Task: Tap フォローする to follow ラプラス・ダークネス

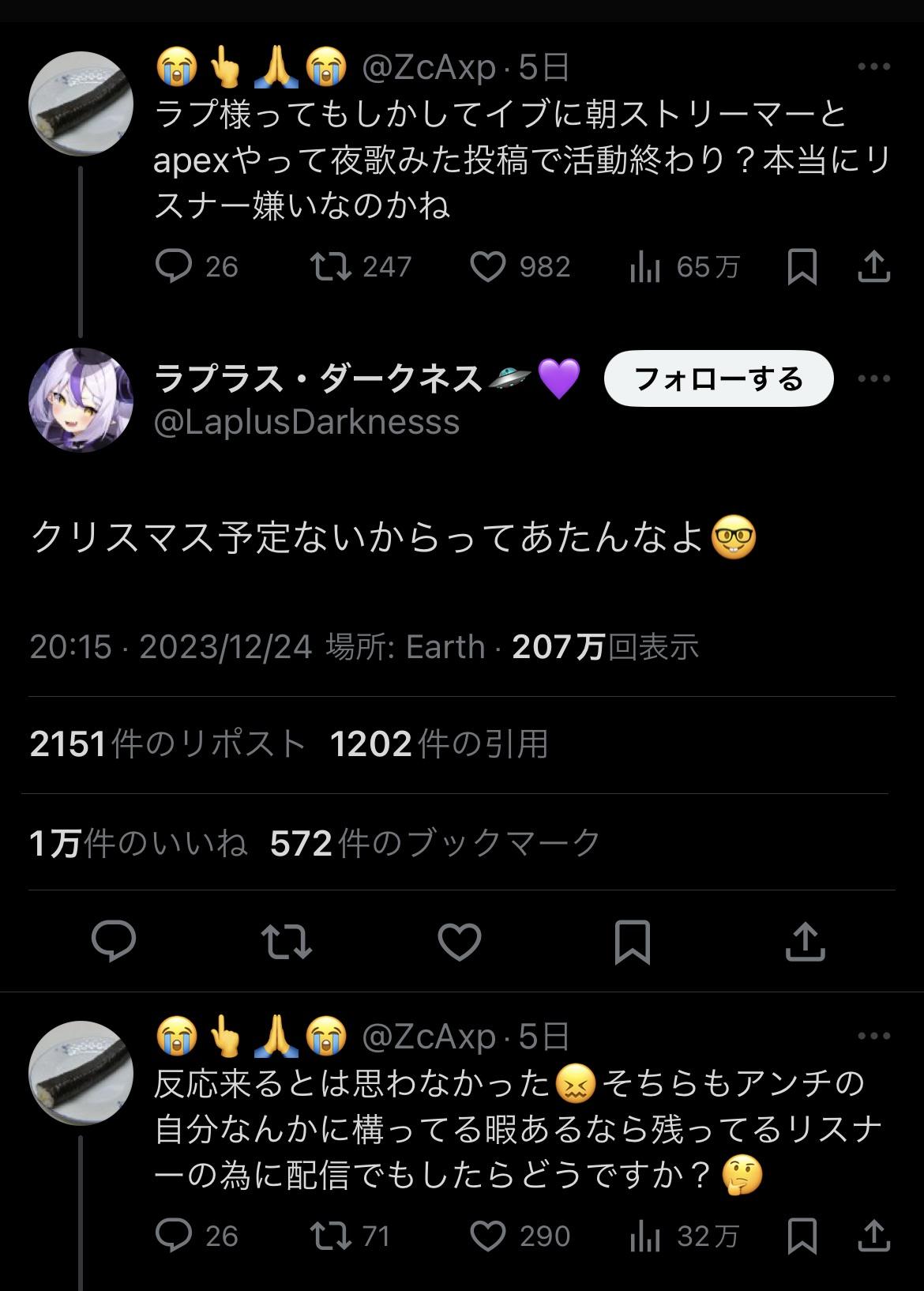Action: coord(718,379)
